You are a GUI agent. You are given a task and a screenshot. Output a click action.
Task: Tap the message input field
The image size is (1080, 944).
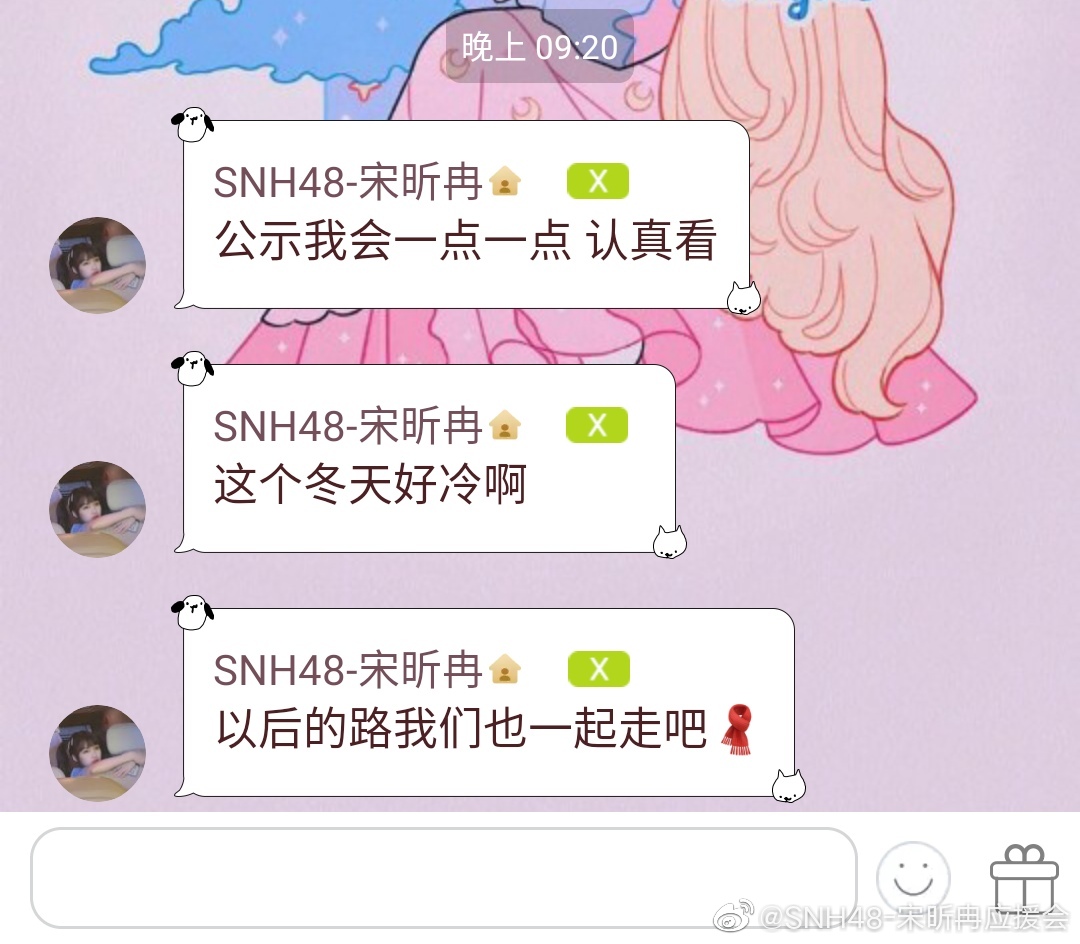tap(443, 878)
